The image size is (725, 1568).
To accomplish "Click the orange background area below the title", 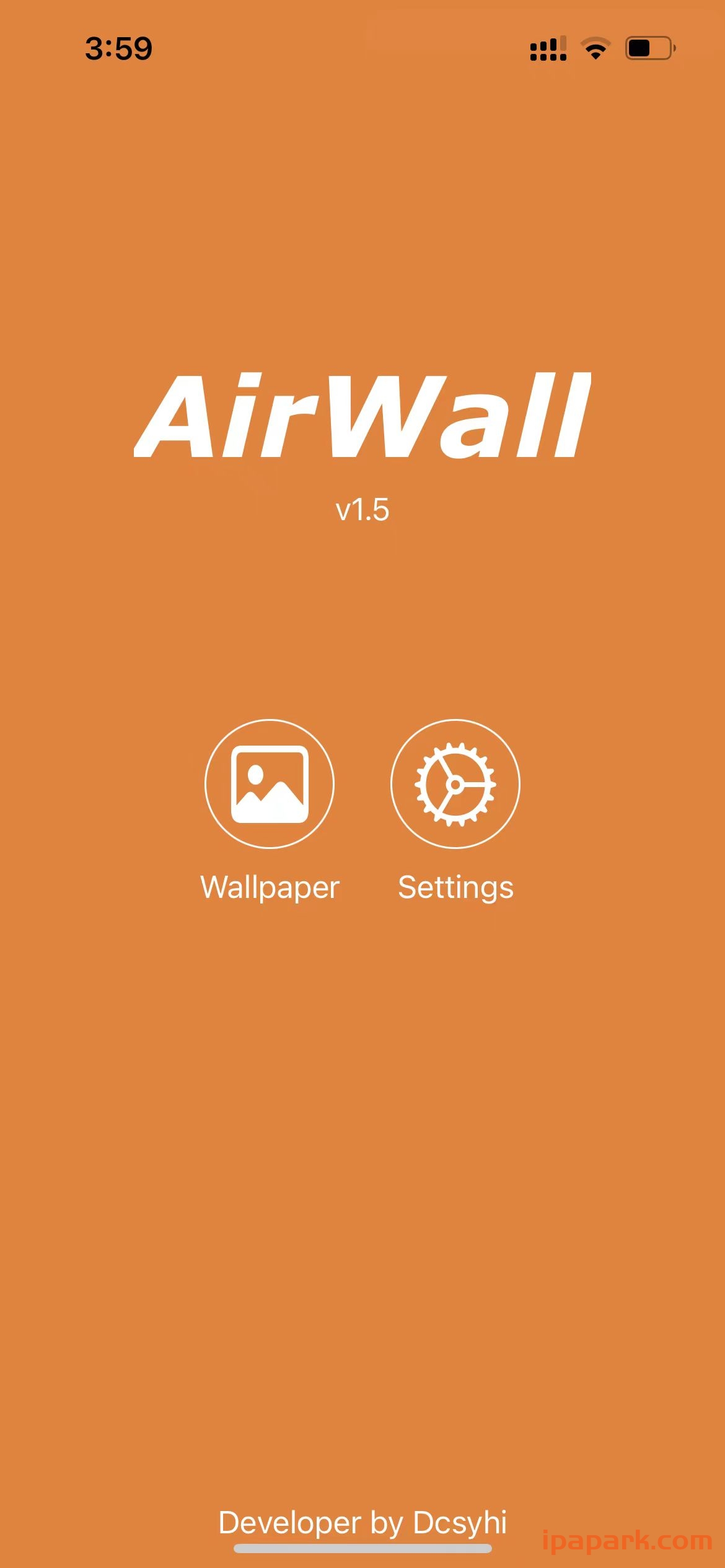I will coord(362,619).
